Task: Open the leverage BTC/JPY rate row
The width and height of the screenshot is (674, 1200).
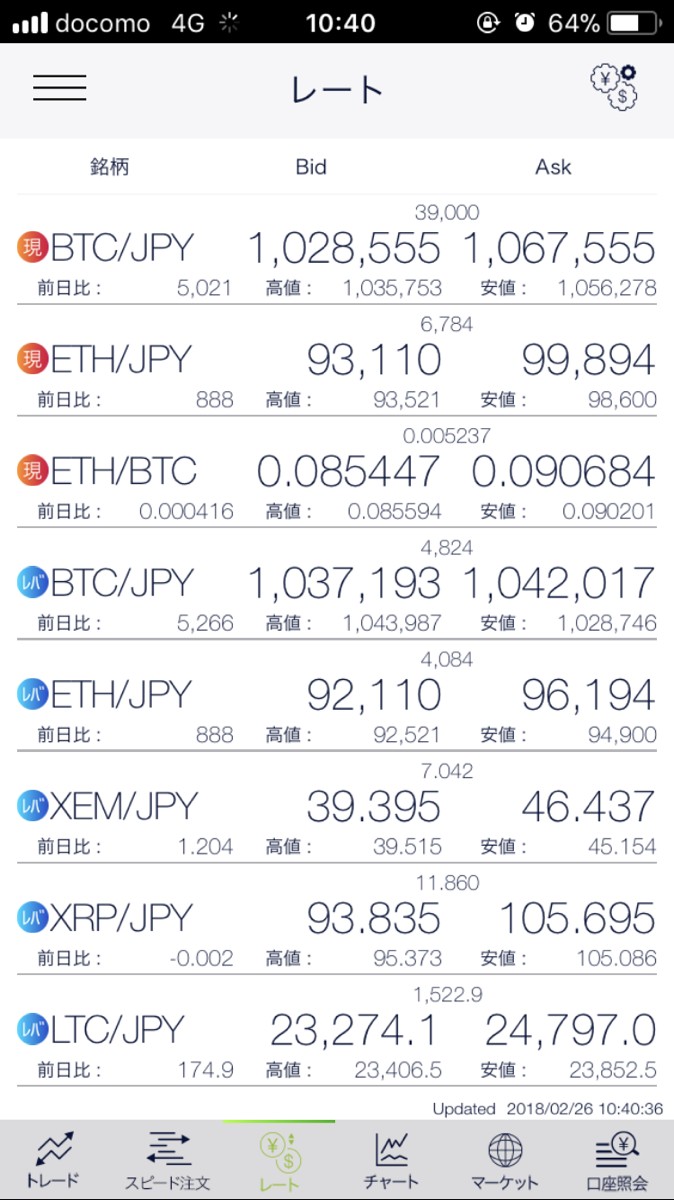Action: pyautogui.click(x=337, y=586)
